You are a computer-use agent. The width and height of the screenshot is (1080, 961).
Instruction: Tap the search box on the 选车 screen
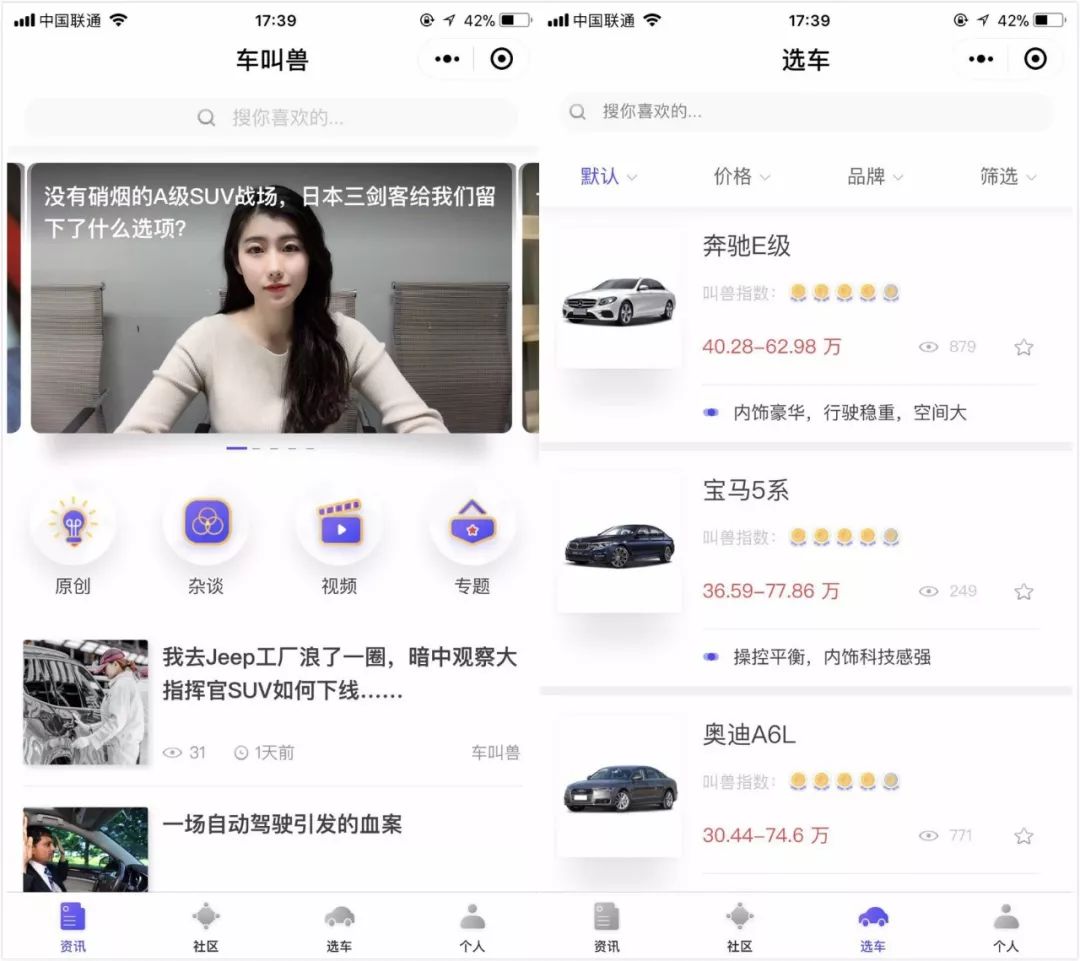click(806, 112)
